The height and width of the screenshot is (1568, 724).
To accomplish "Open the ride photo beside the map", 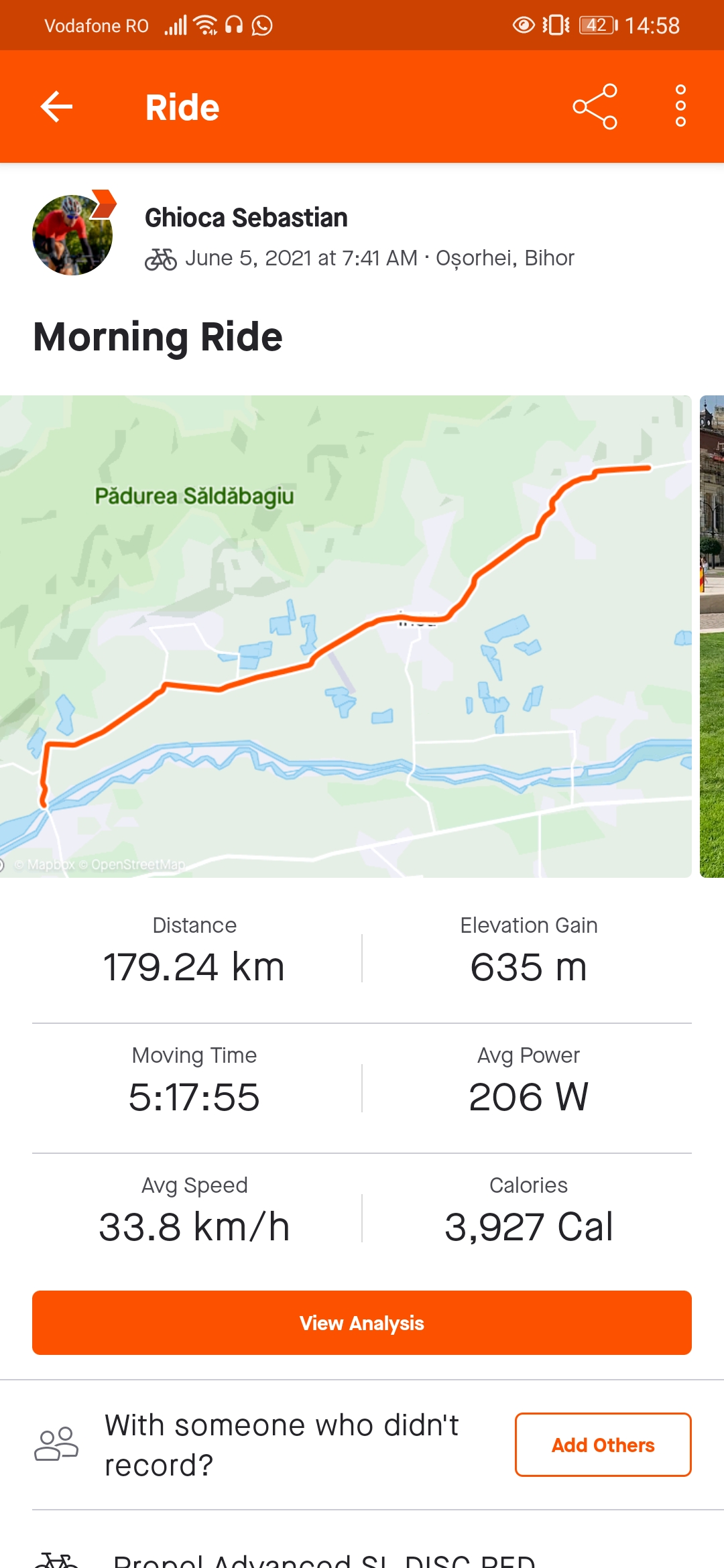I will (712, 636).
